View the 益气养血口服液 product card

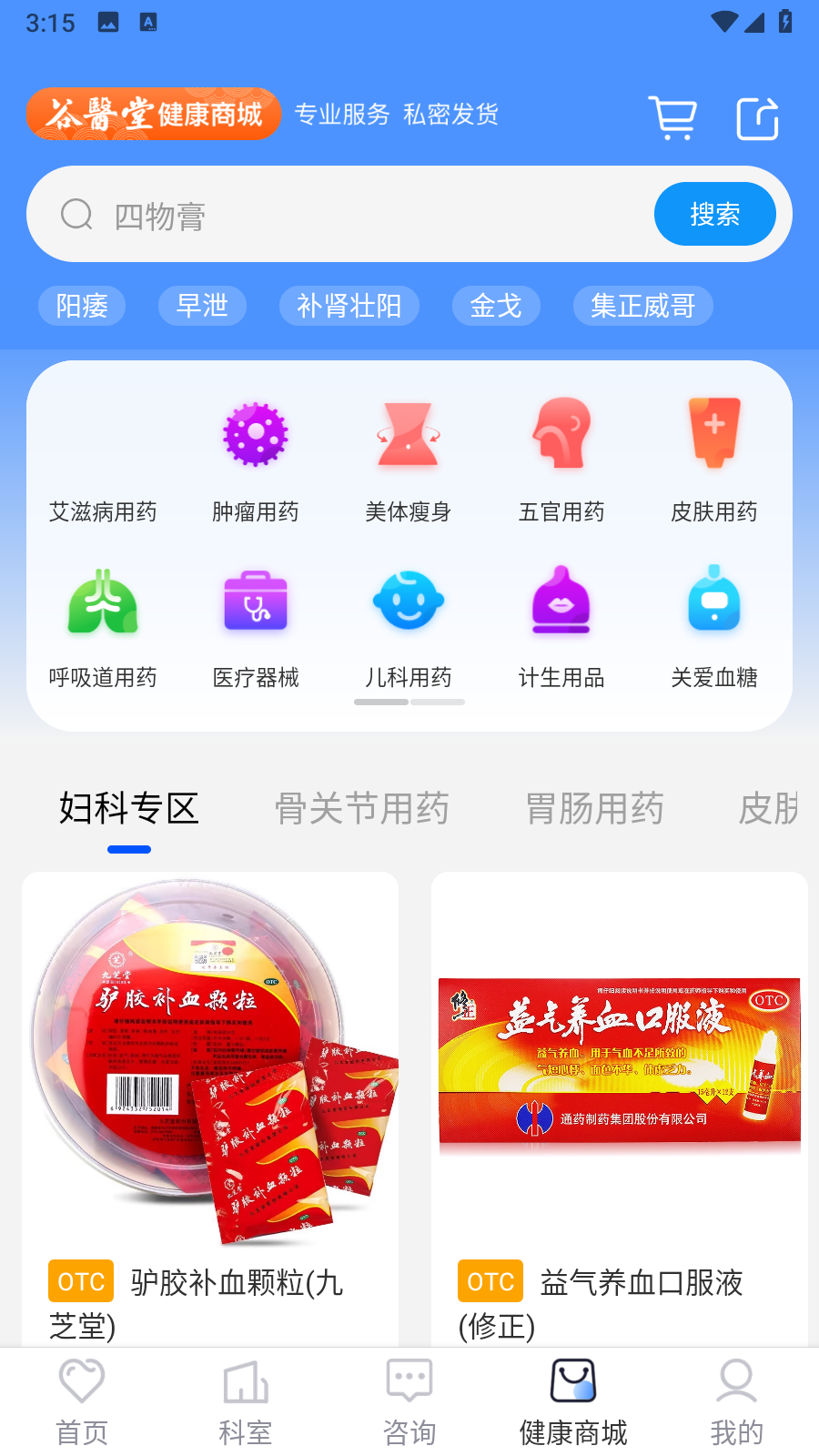point(620,1092)
